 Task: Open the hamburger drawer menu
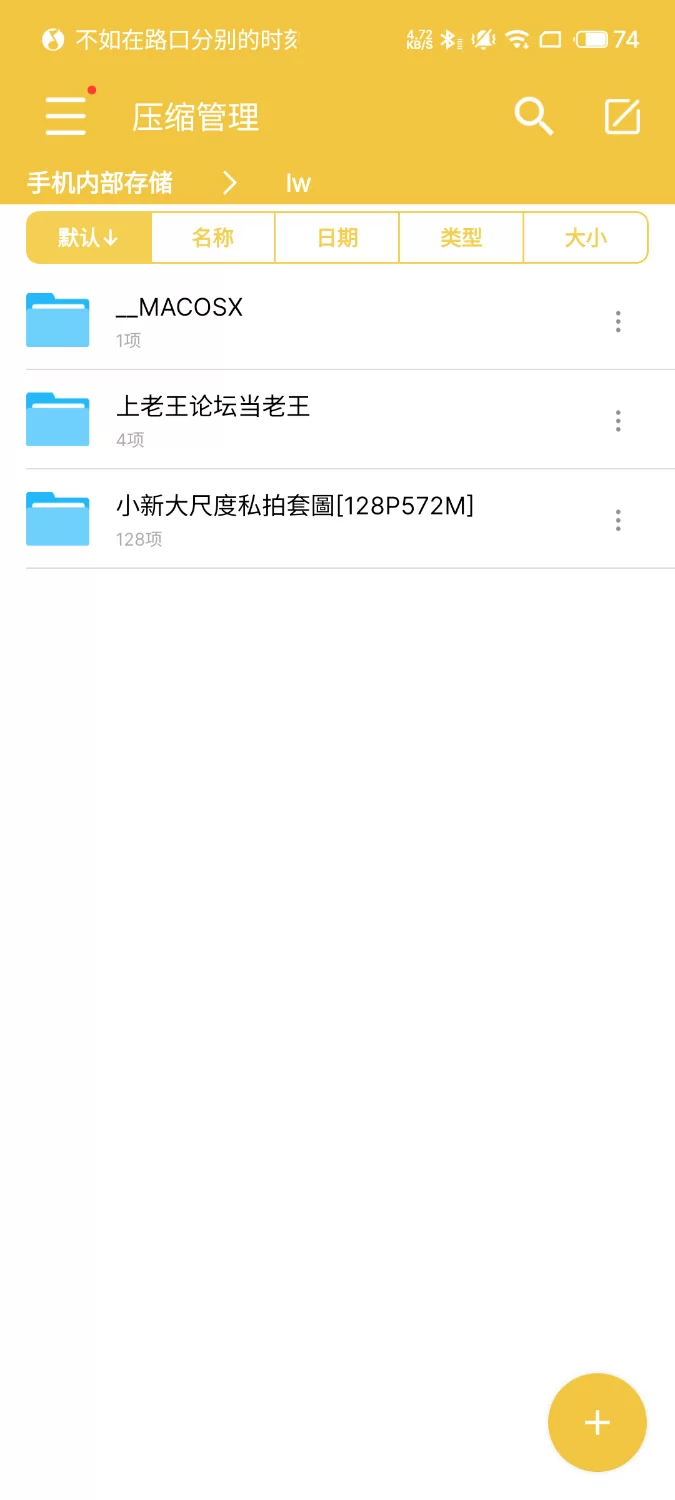(x=66, y=117)
